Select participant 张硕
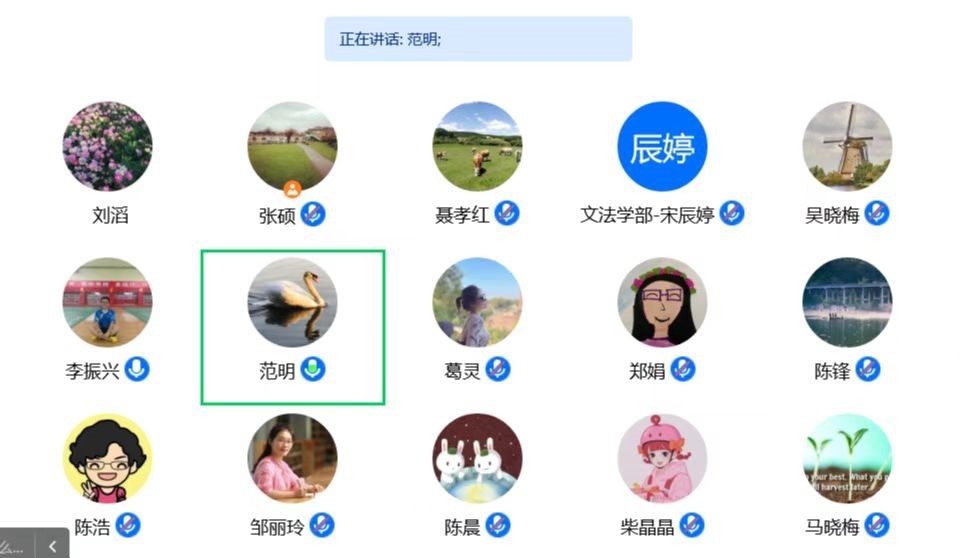The image size is (972, 558). click(292, 146)
